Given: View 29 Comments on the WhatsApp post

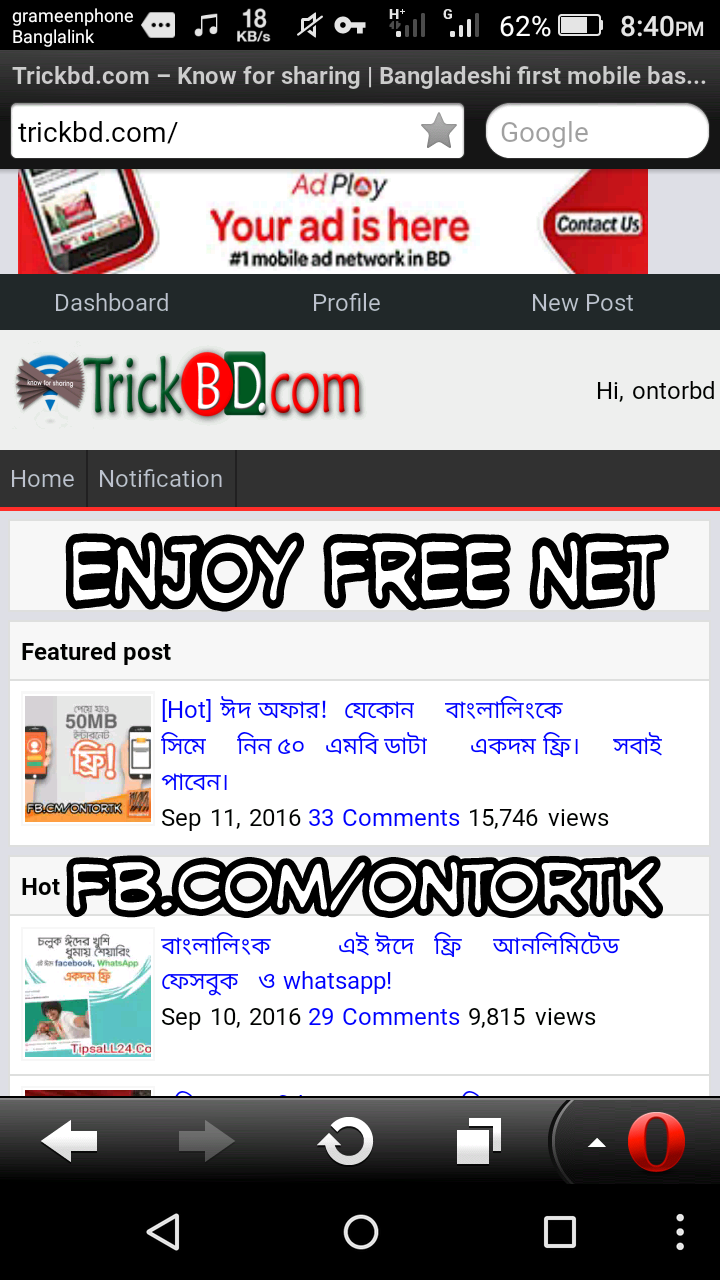Looking at the screenshot, I should 384,1017.
